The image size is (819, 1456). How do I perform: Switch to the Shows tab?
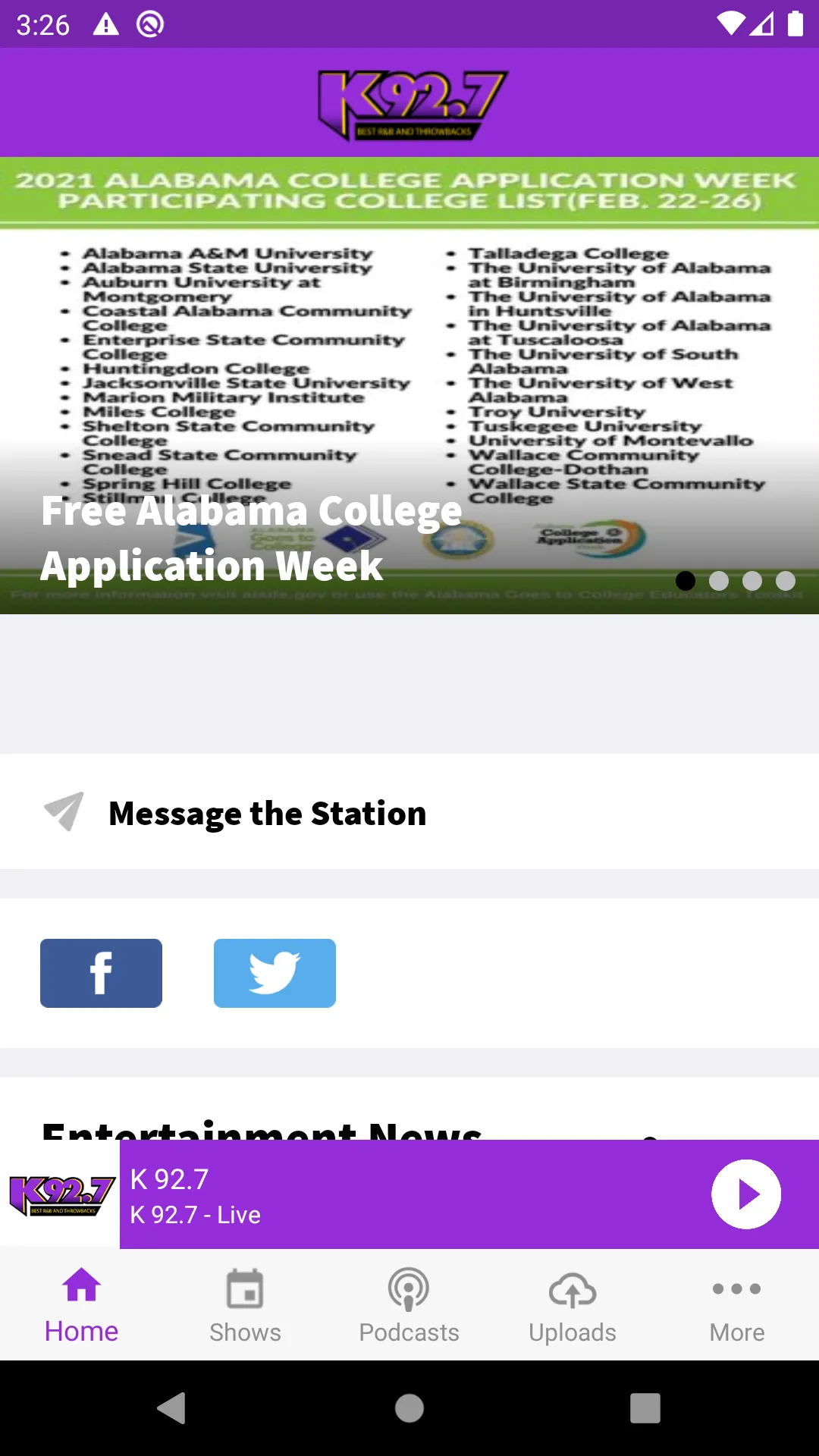click(x=245, y=1306)
